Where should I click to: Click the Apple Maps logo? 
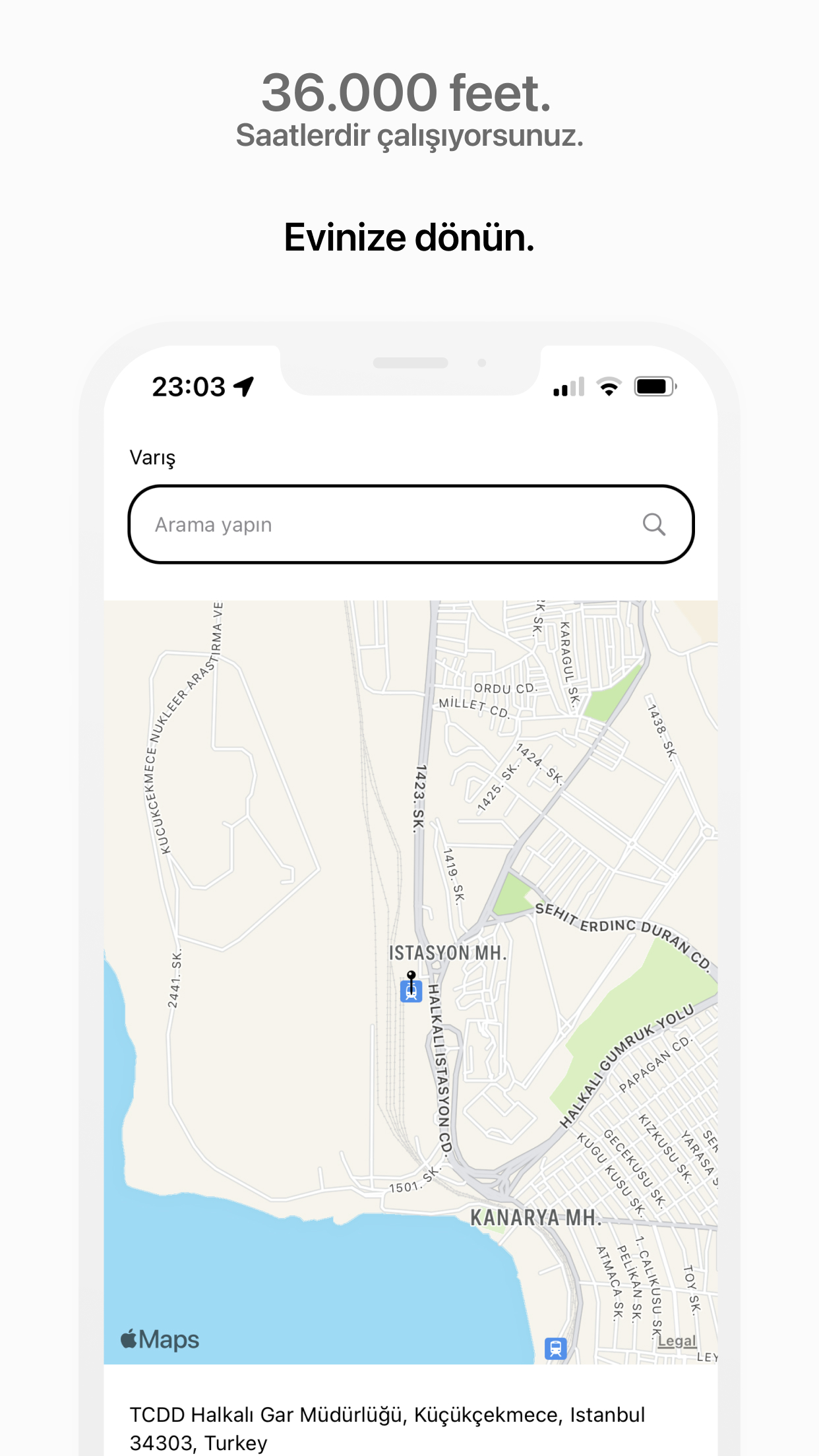158,1339
